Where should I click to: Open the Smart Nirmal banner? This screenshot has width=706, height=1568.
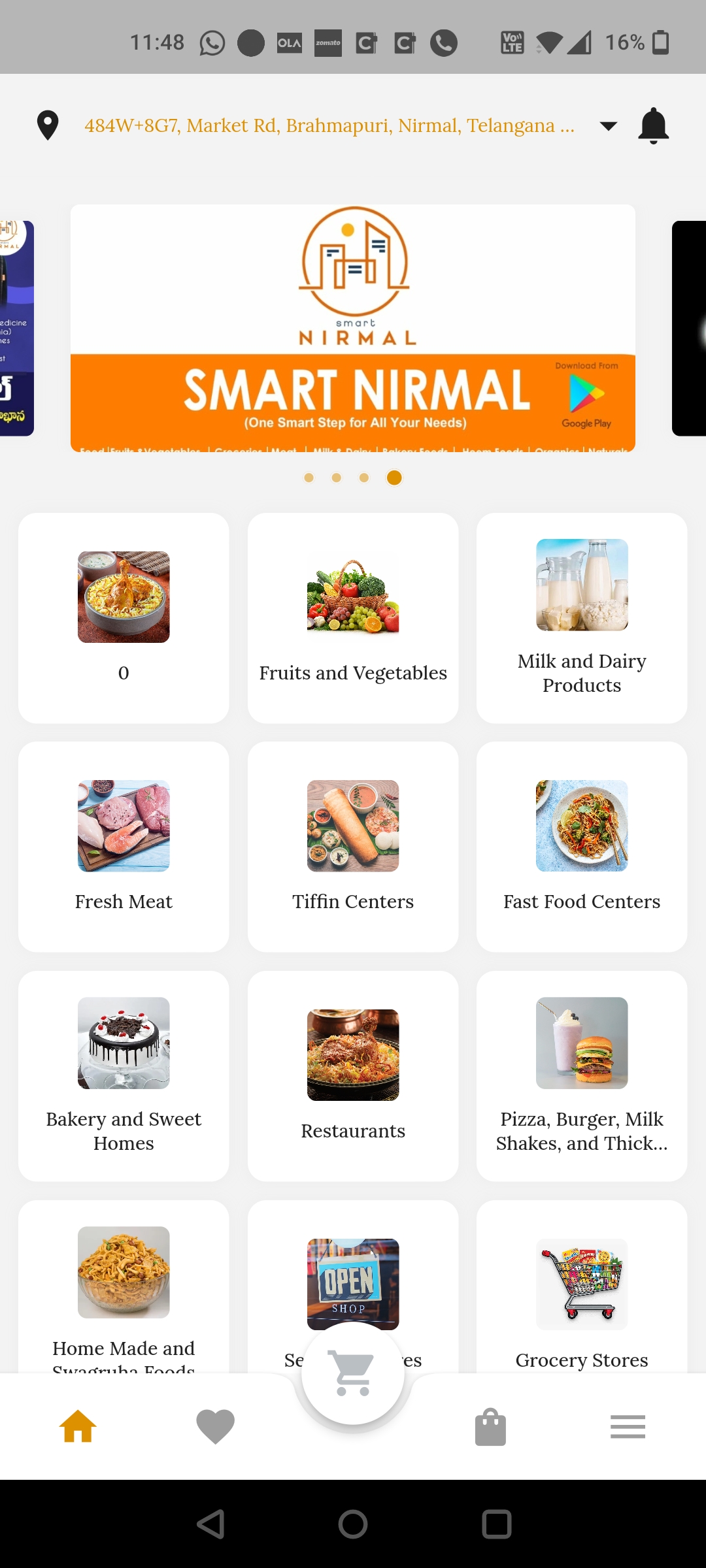[x=353, y=328]
